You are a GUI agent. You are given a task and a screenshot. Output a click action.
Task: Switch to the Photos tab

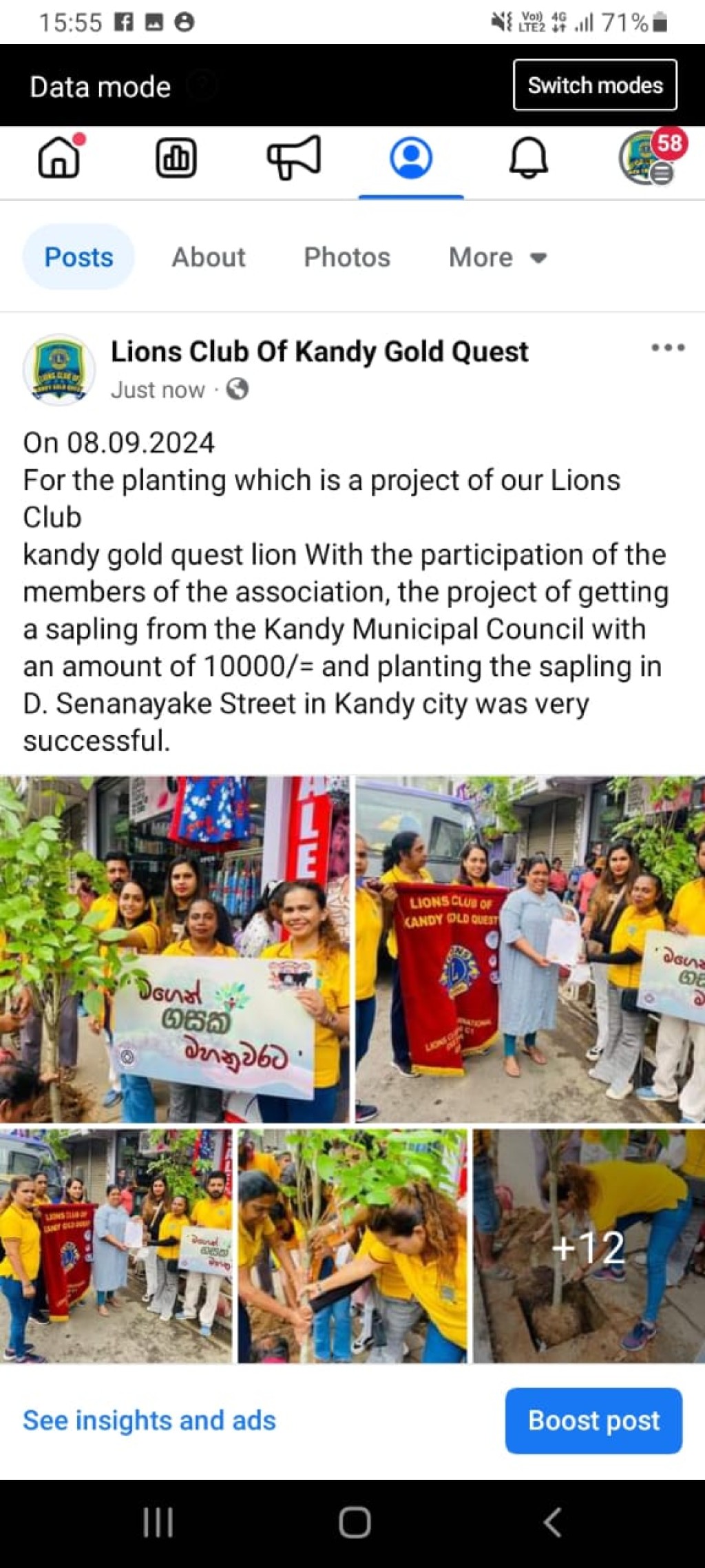pyautogui.click(x=347, y=257)
